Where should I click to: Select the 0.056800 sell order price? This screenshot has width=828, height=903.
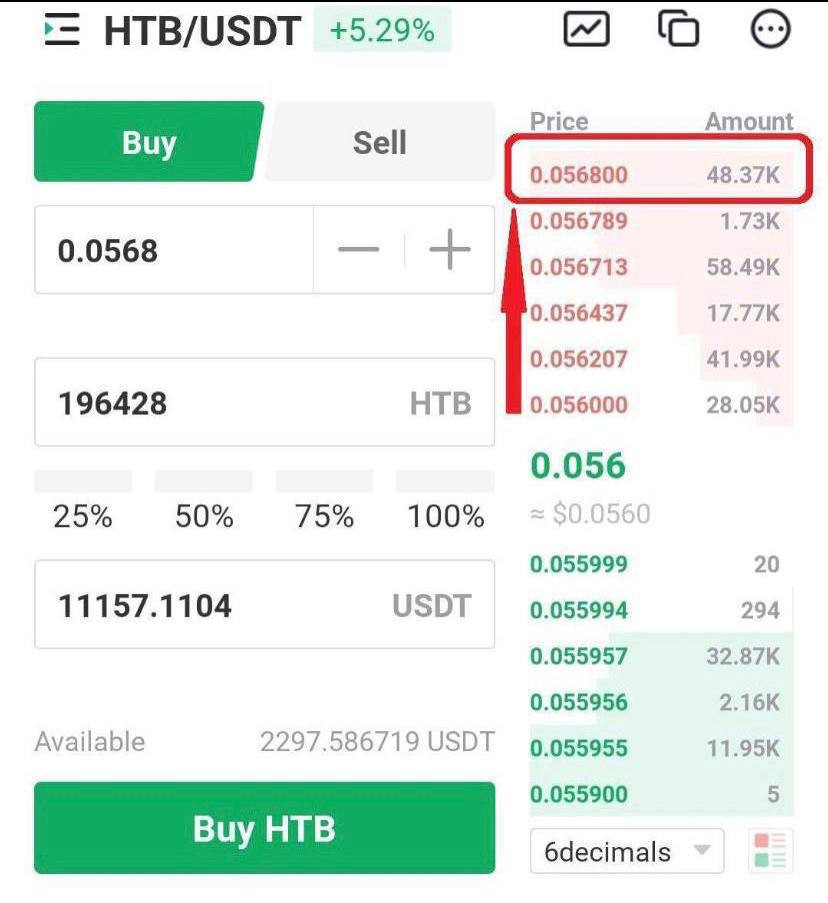(x=579, y=176)
